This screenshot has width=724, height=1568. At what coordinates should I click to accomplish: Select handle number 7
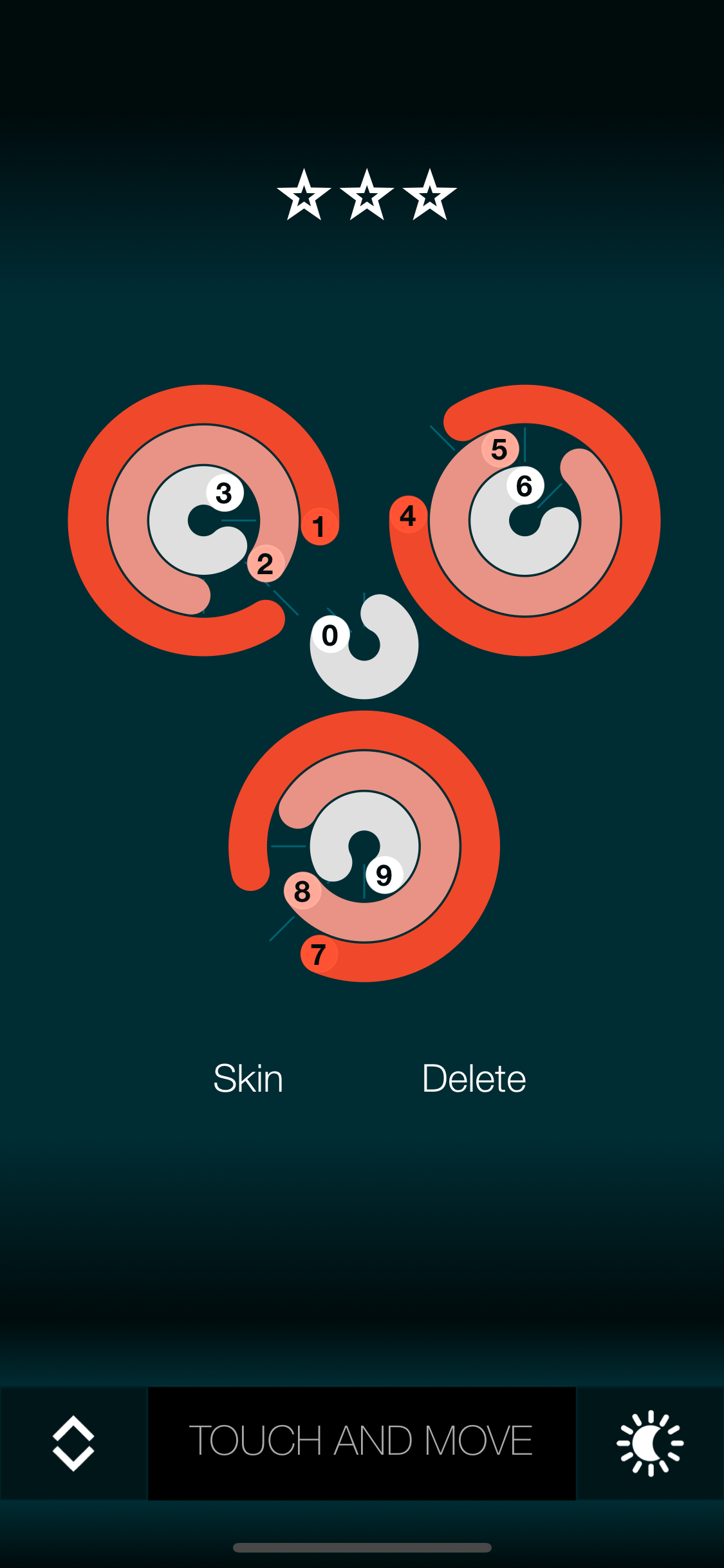[x=319, y=954]
